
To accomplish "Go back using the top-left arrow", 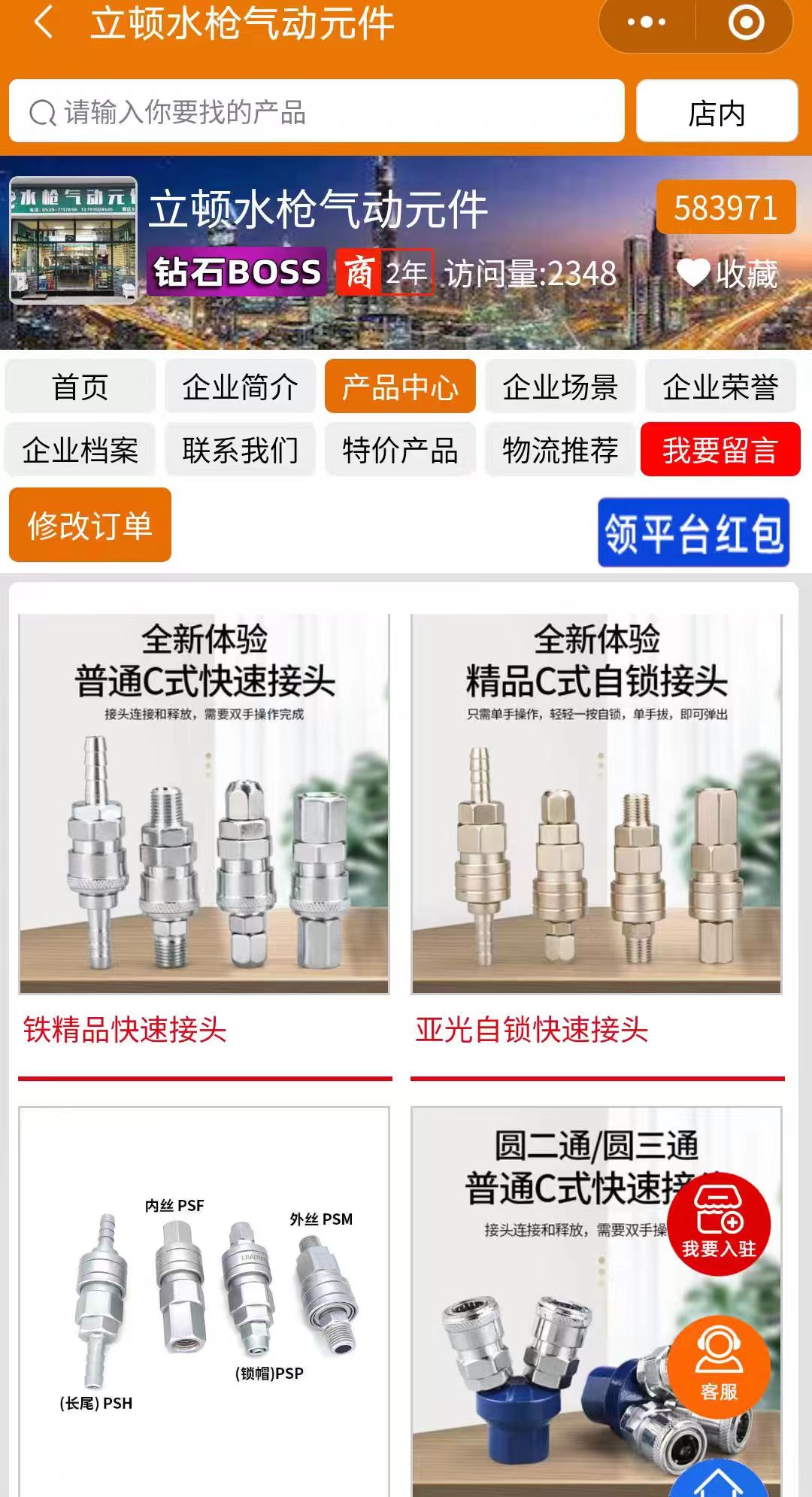I will tap(44, 23).
